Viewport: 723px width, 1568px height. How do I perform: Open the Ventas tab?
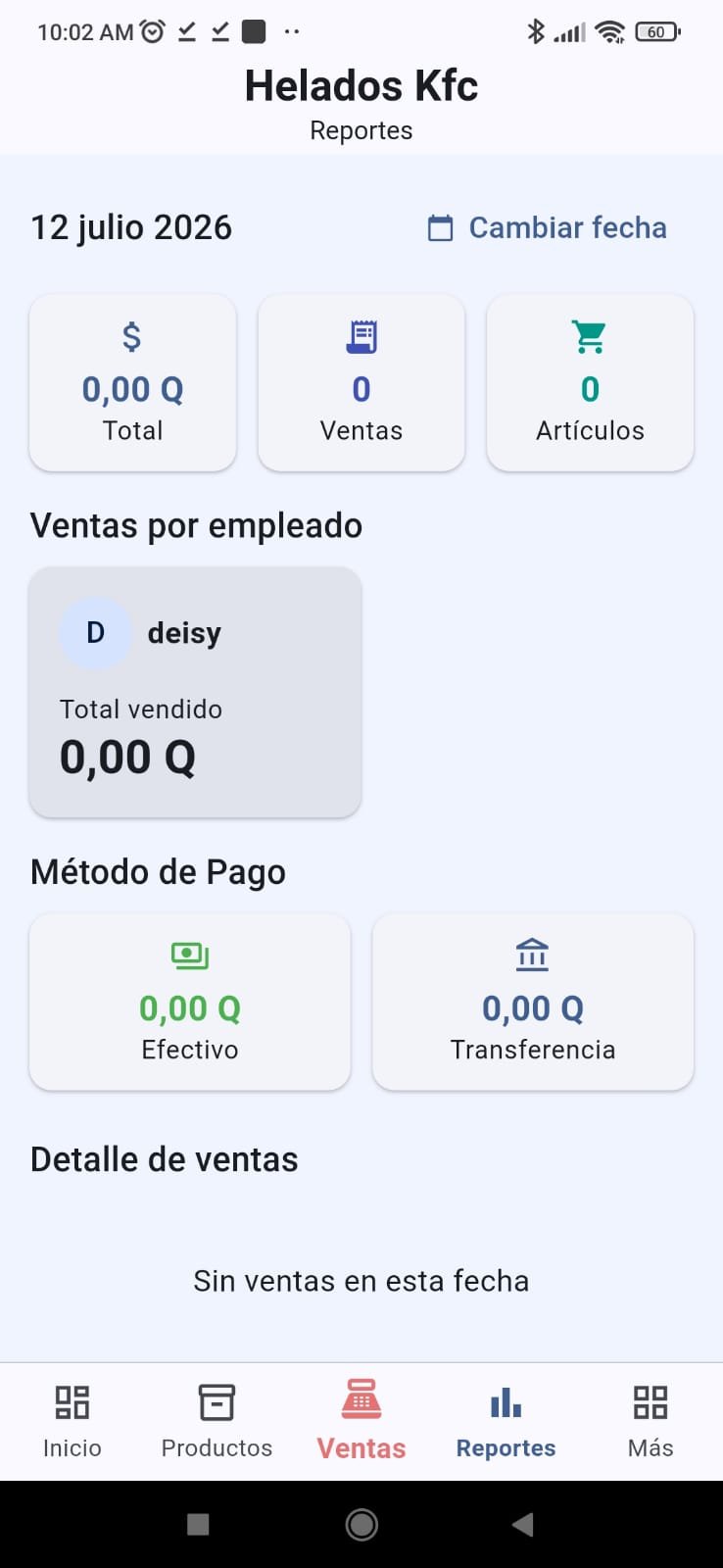tap(361, 1421)
